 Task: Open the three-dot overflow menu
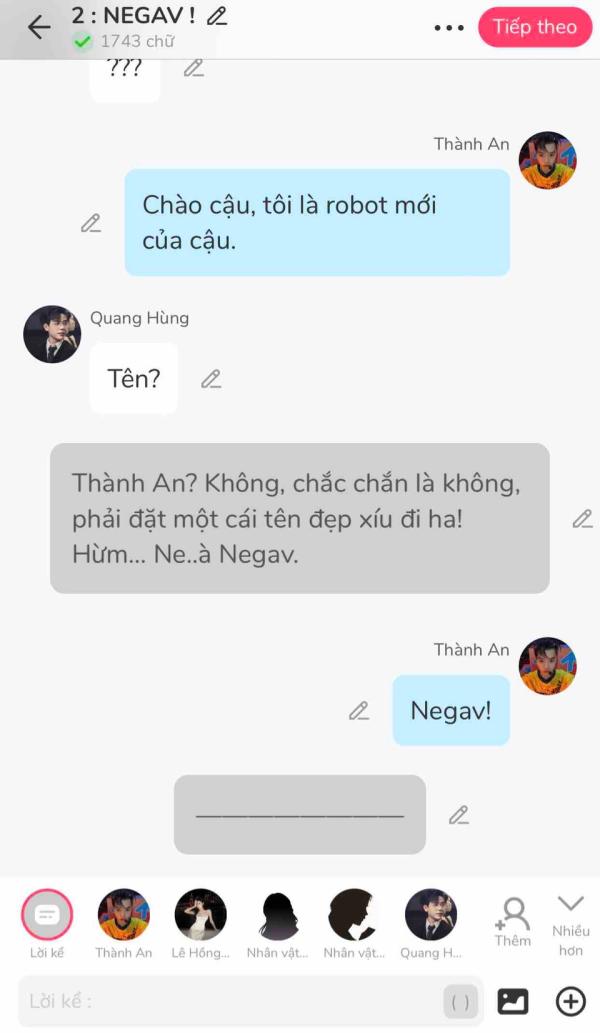[449, 28]
